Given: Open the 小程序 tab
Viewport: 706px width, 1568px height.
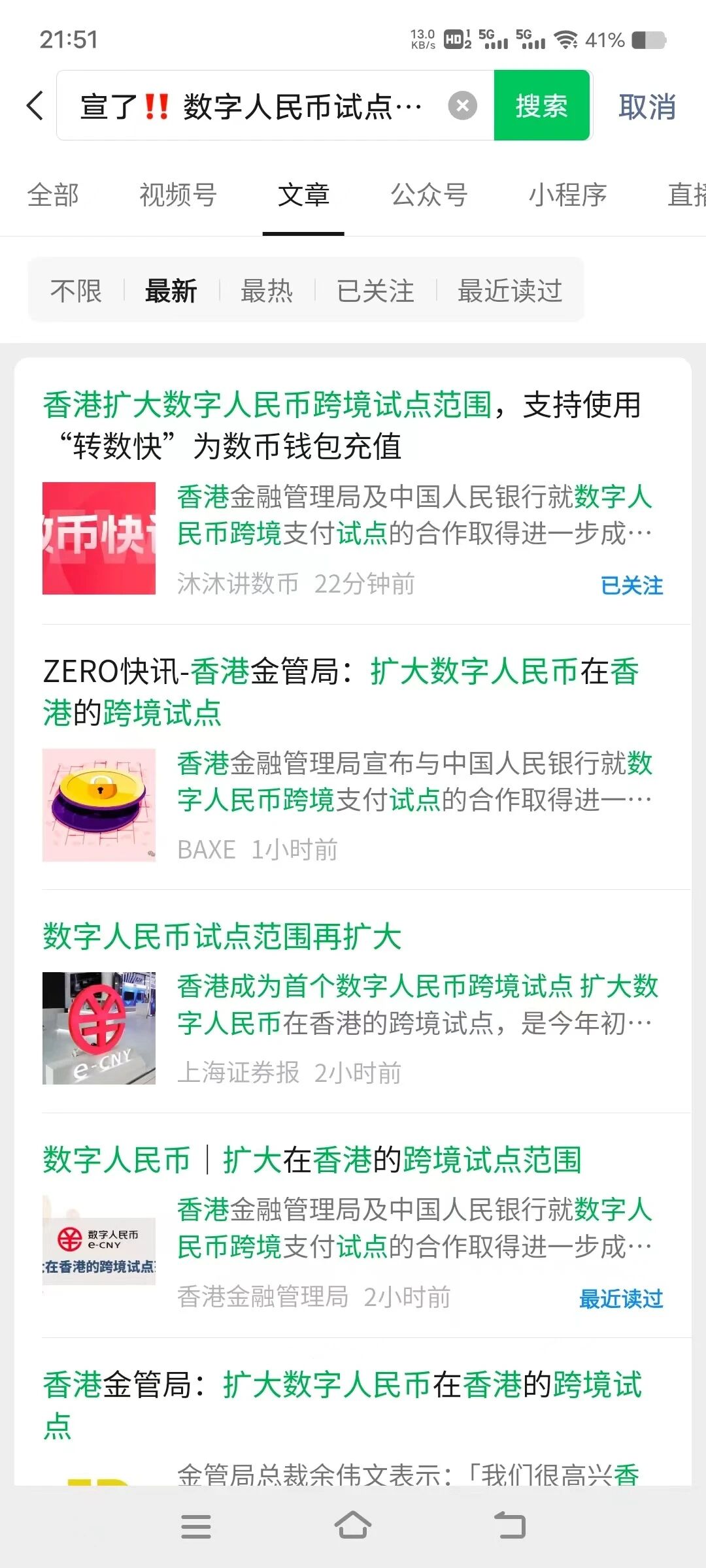Looking at the screenshot, I should pyautogui.click(x=567, y=195).
